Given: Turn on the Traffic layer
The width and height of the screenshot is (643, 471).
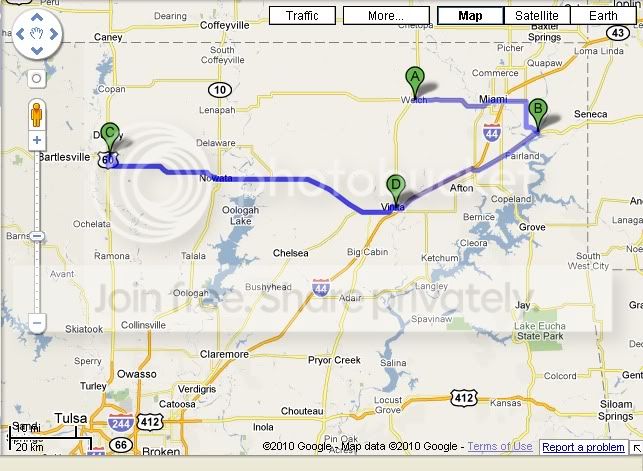Looking at the screenshot, I should pyautogui.click(x=302, y=16).
